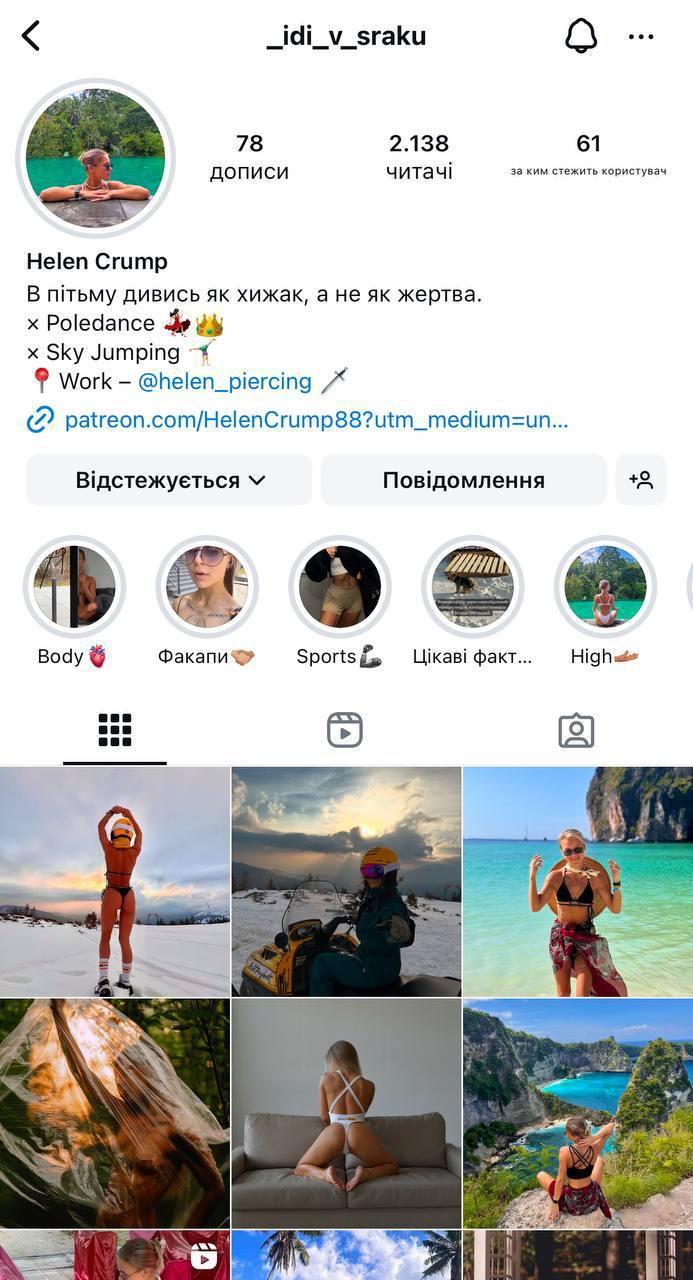Open the 2.138 читачі followers list

(x=419, y=157)
